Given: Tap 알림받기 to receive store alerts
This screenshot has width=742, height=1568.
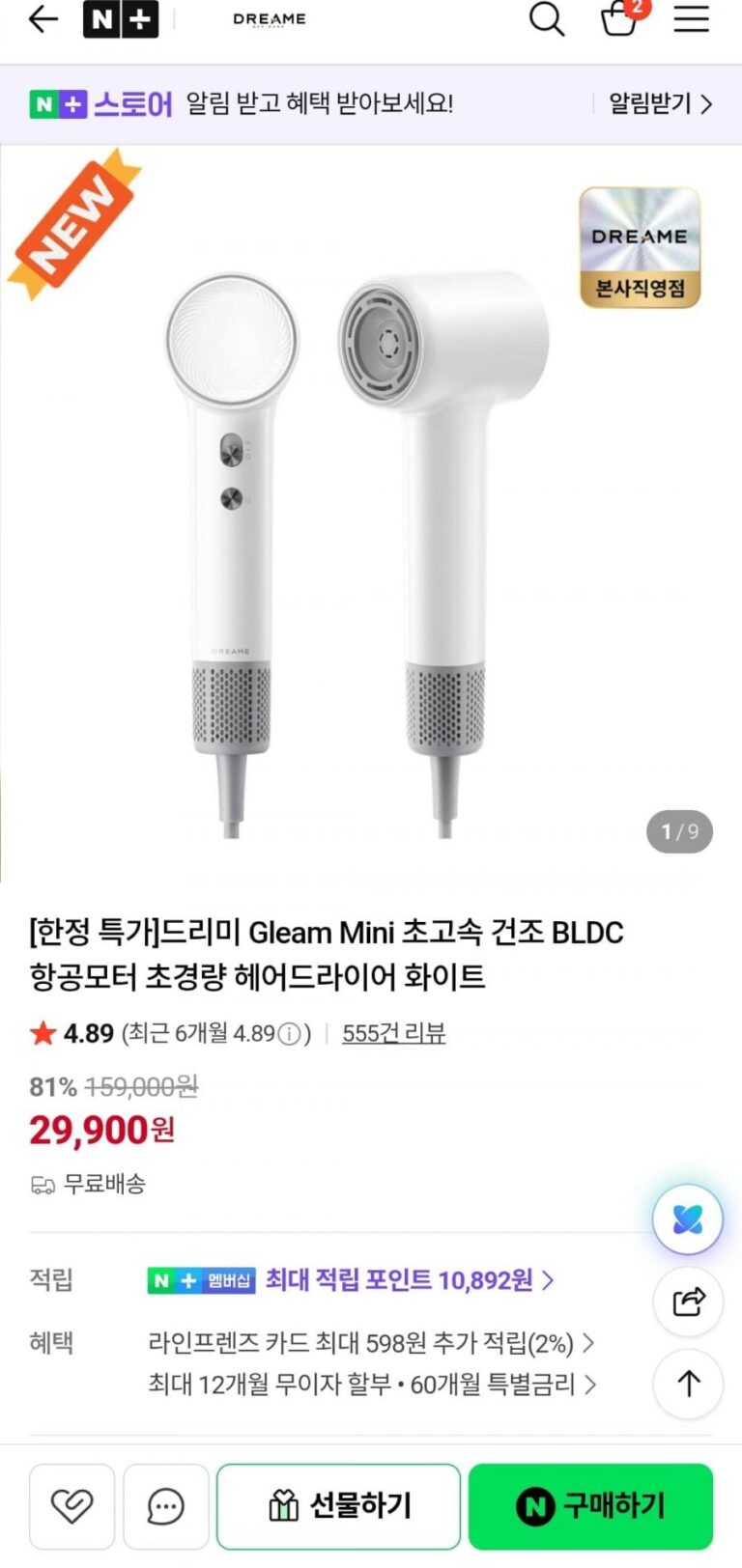Looking at the screenshot, I should pyautogui.click(x=660, y=104).
